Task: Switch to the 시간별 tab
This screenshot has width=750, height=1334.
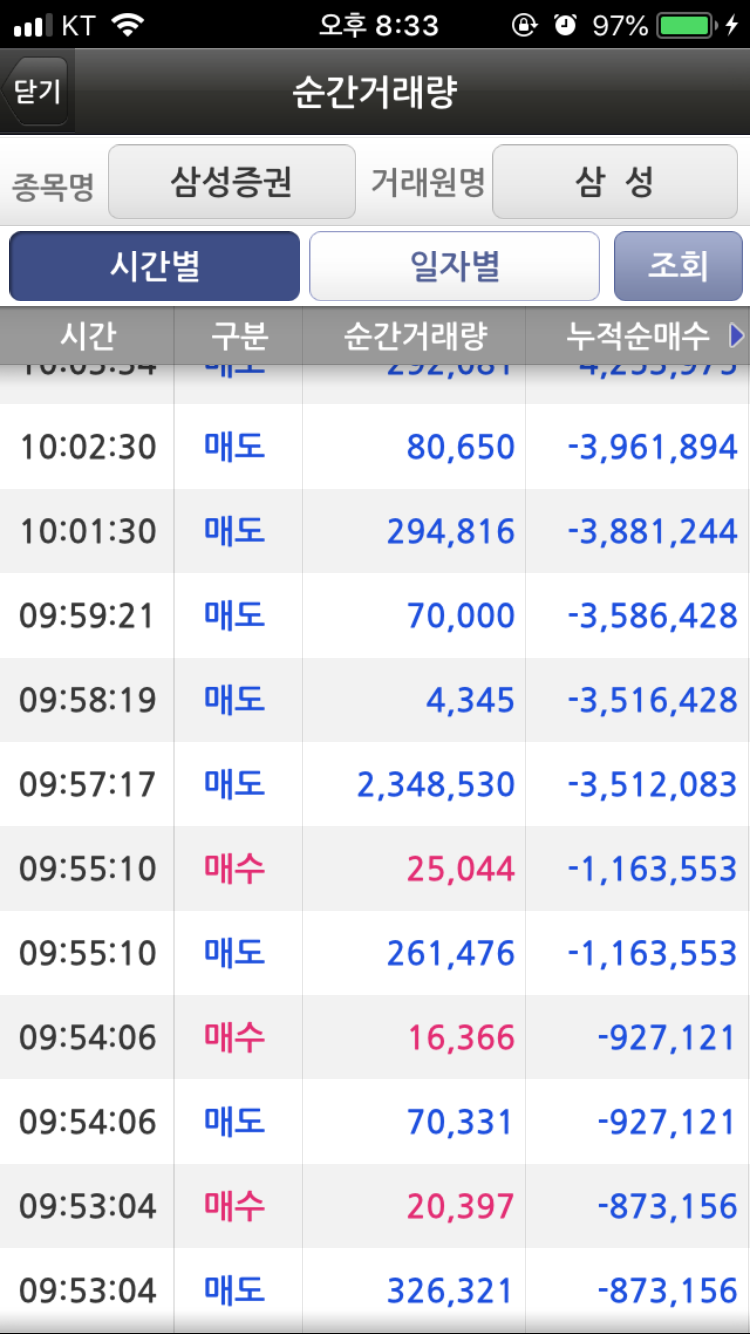Action: (155, 266)
